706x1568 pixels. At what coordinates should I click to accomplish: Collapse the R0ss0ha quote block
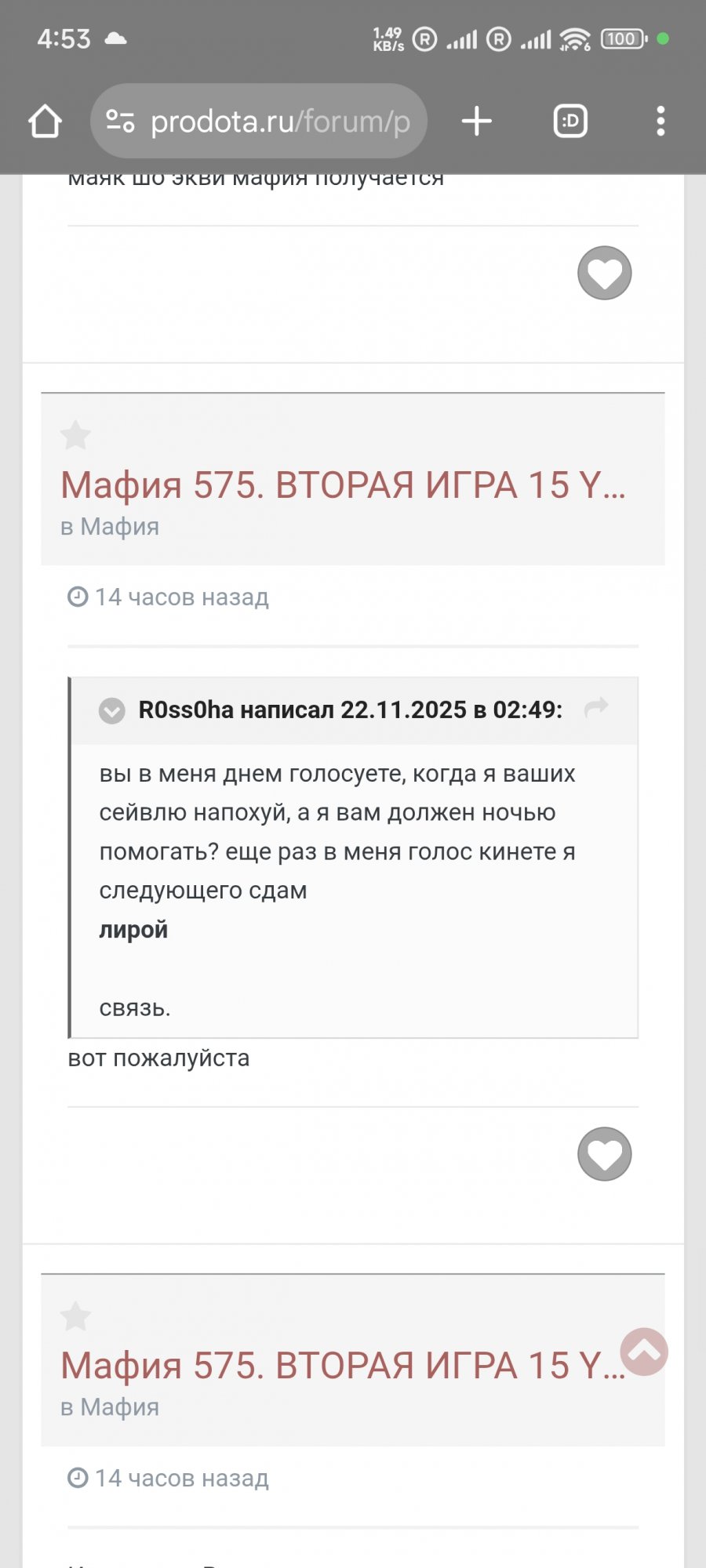(x=112, y=710)
